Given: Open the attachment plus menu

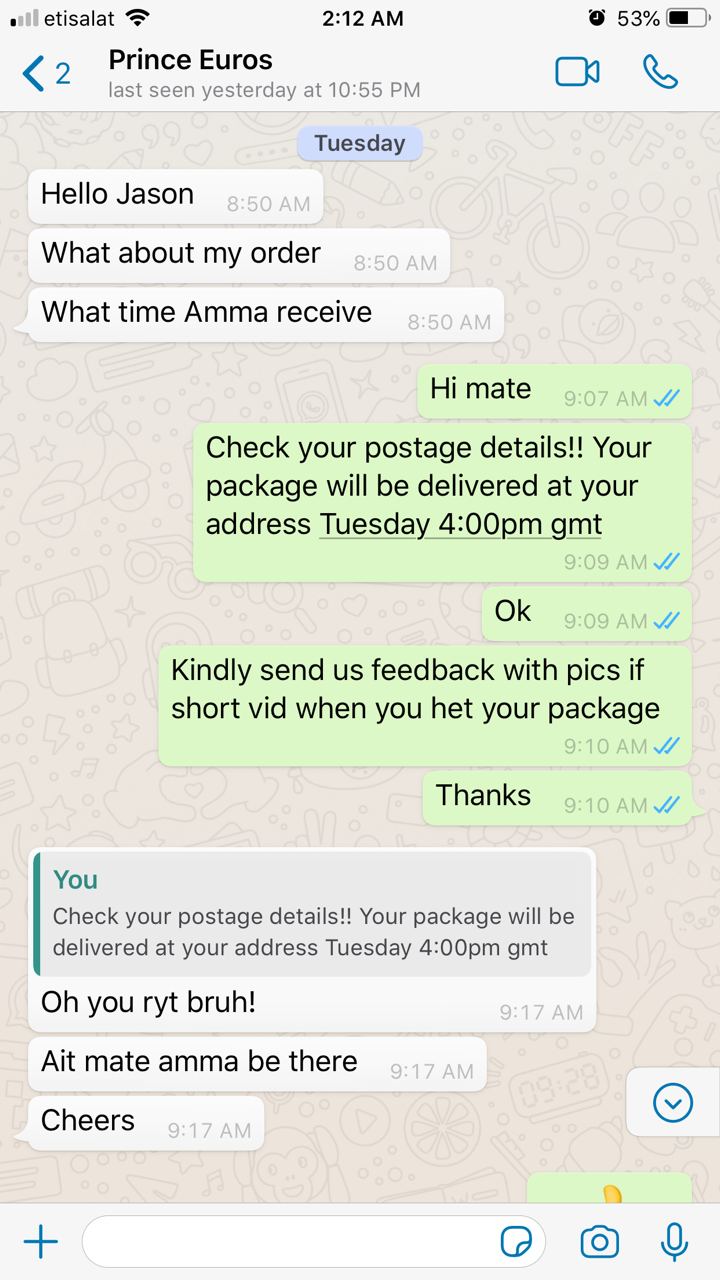Looking at the screenshot, I should tap(40, 1242).
